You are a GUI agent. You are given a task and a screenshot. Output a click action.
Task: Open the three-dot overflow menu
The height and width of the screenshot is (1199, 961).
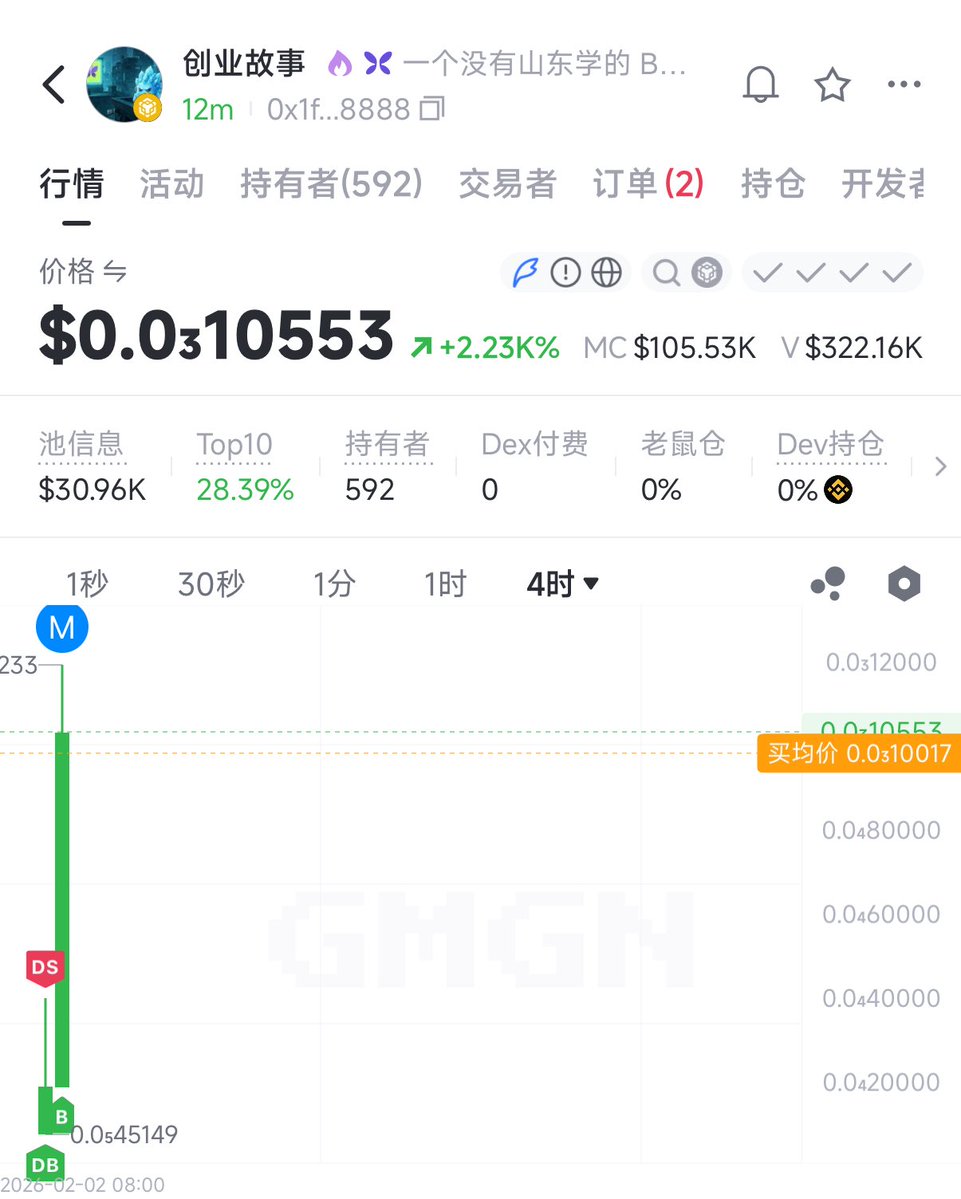904,86
